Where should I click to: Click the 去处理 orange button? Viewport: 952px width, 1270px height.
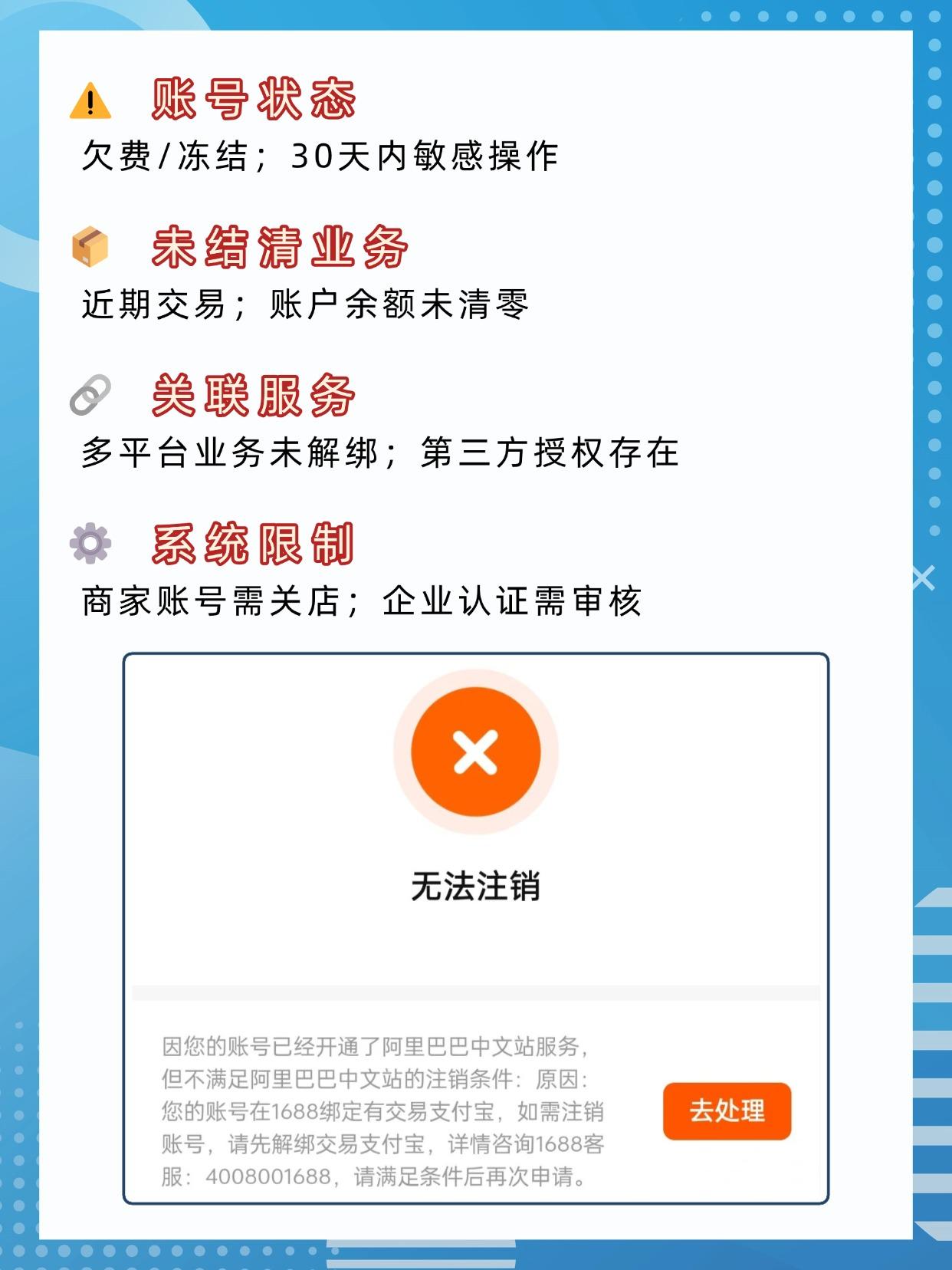[x=728, y=1109]
